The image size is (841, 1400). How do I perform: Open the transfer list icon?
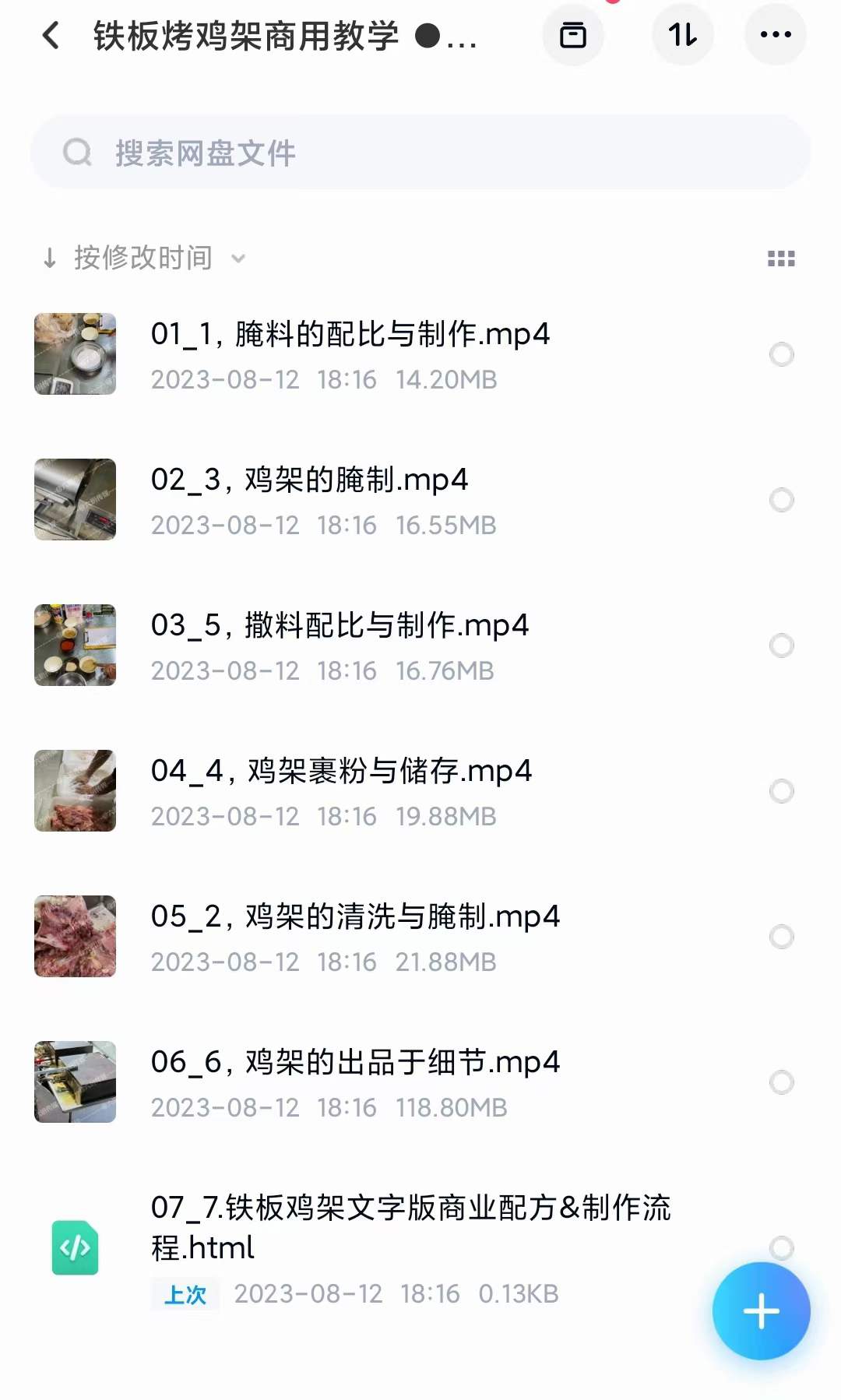[x=574, y=34]
